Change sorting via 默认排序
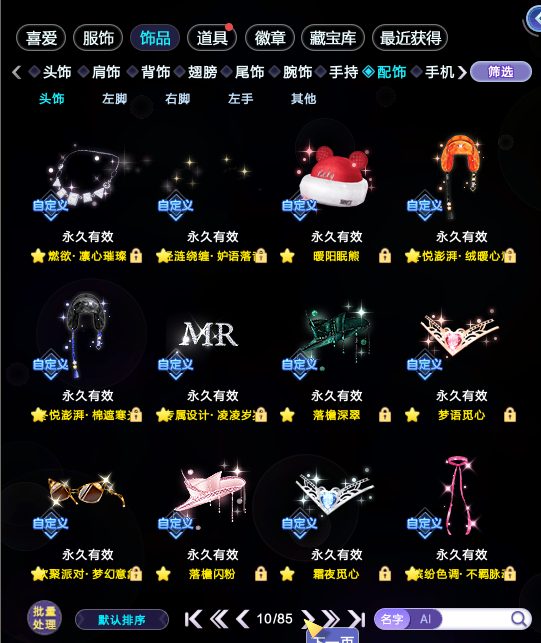The image size is (541, 643). [122, 619]
